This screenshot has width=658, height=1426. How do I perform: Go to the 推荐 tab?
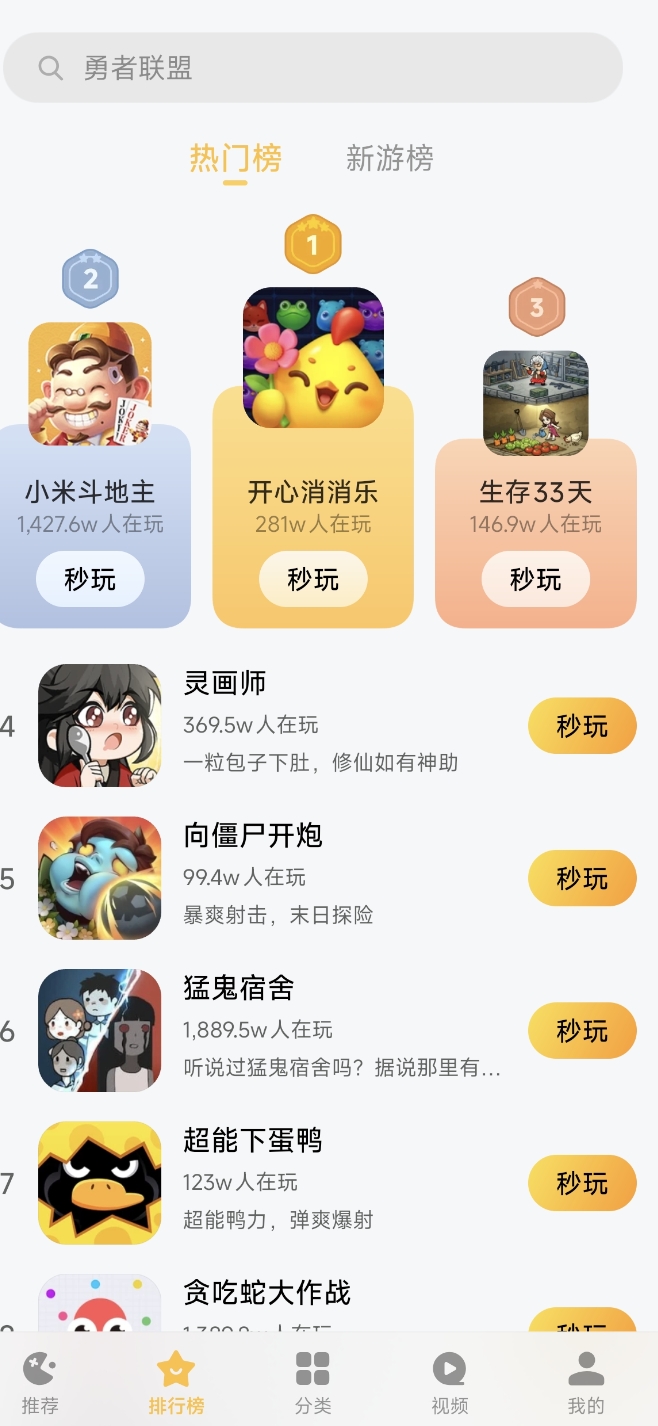40,1383
